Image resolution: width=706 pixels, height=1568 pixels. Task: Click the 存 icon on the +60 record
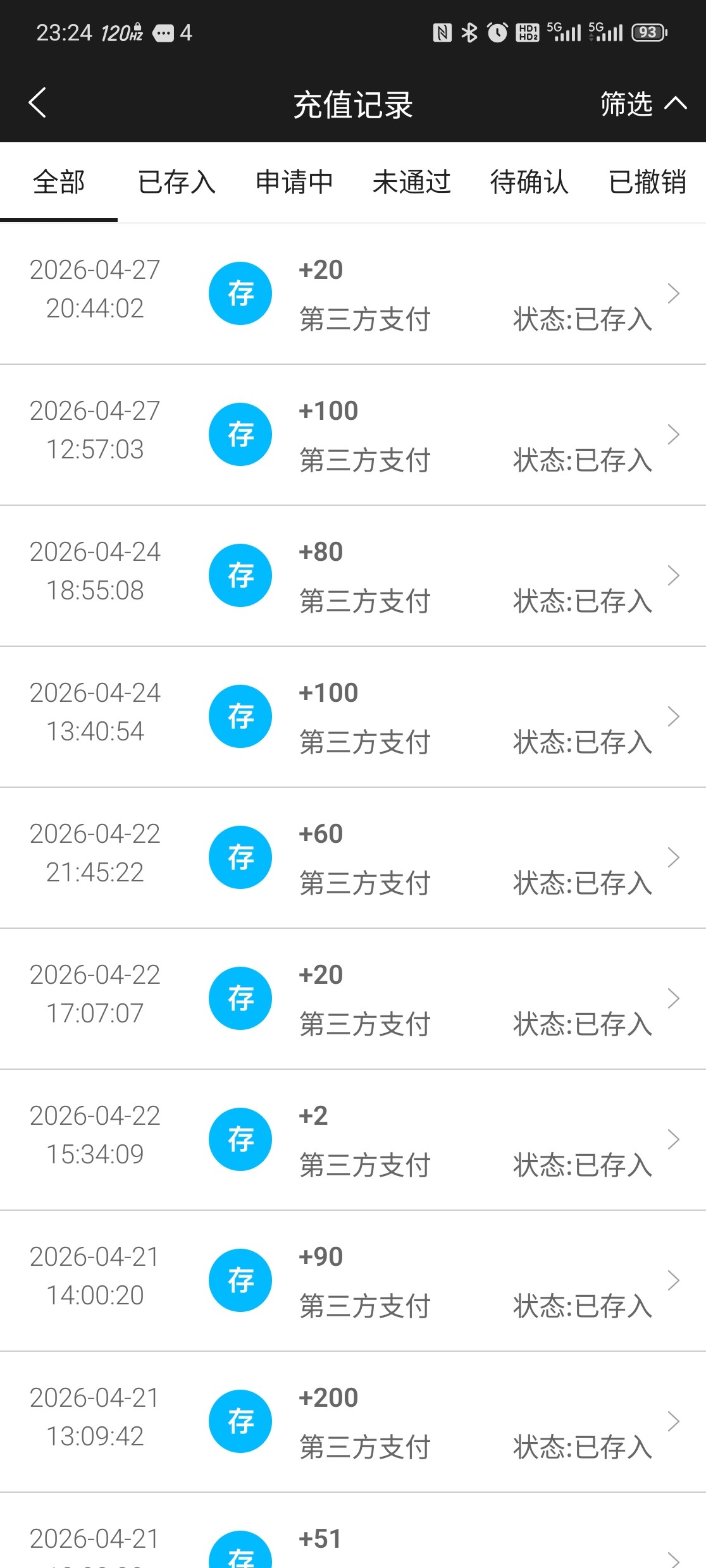point(240,857)
